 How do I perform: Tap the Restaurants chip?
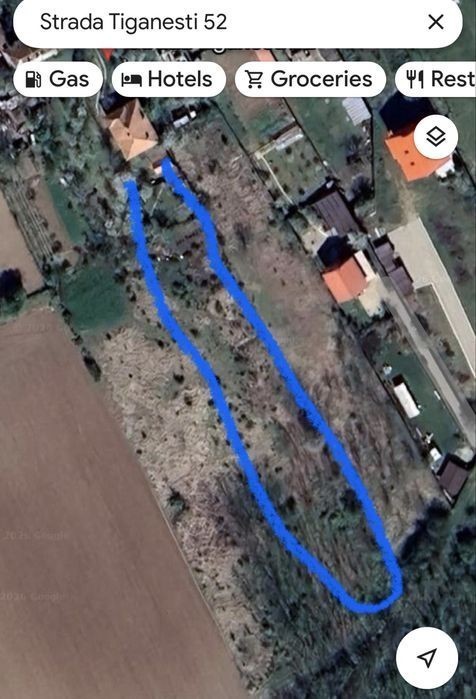tap(436, 79)
